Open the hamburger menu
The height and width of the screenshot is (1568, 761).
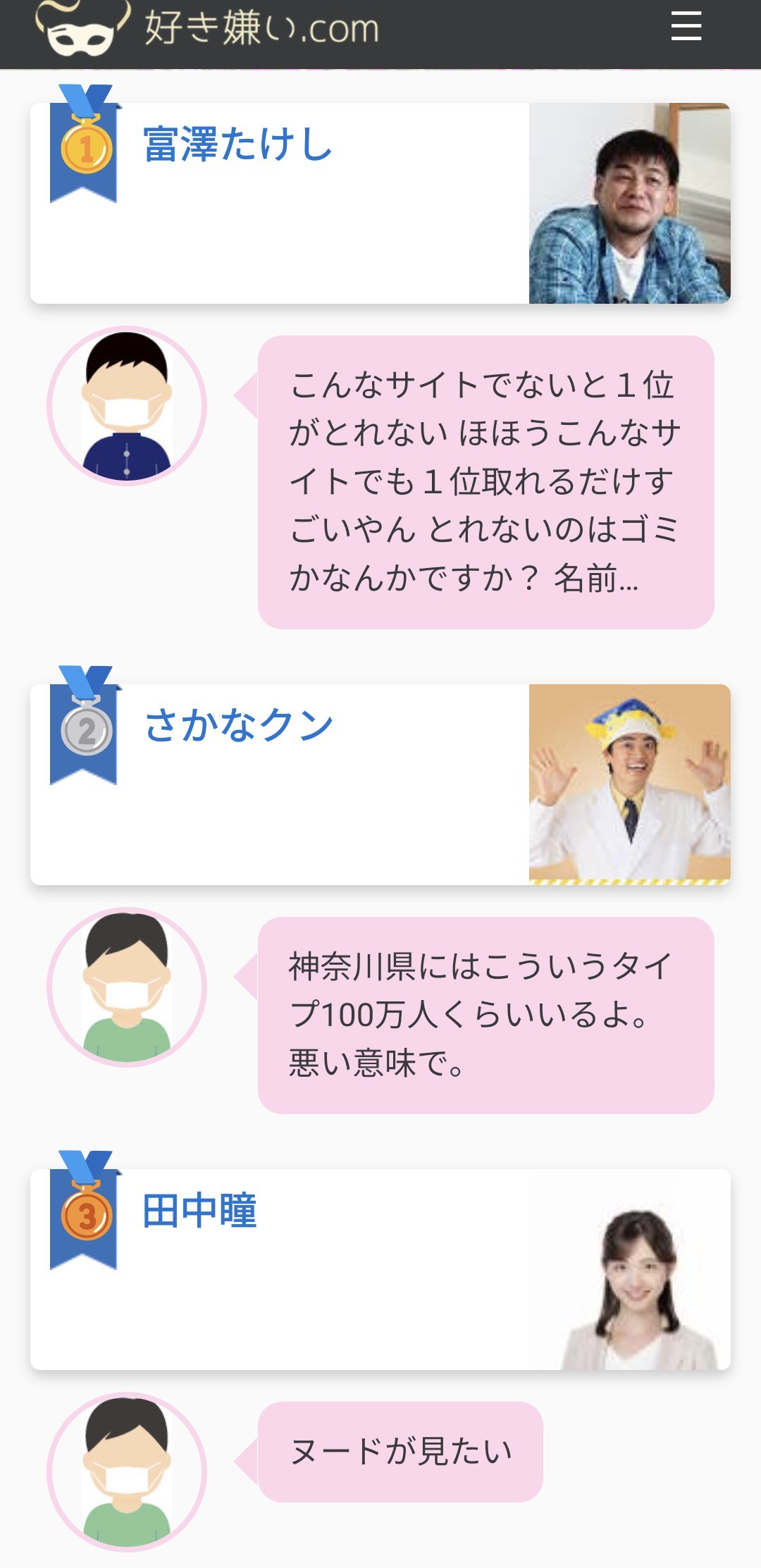(x=686, y=27)
